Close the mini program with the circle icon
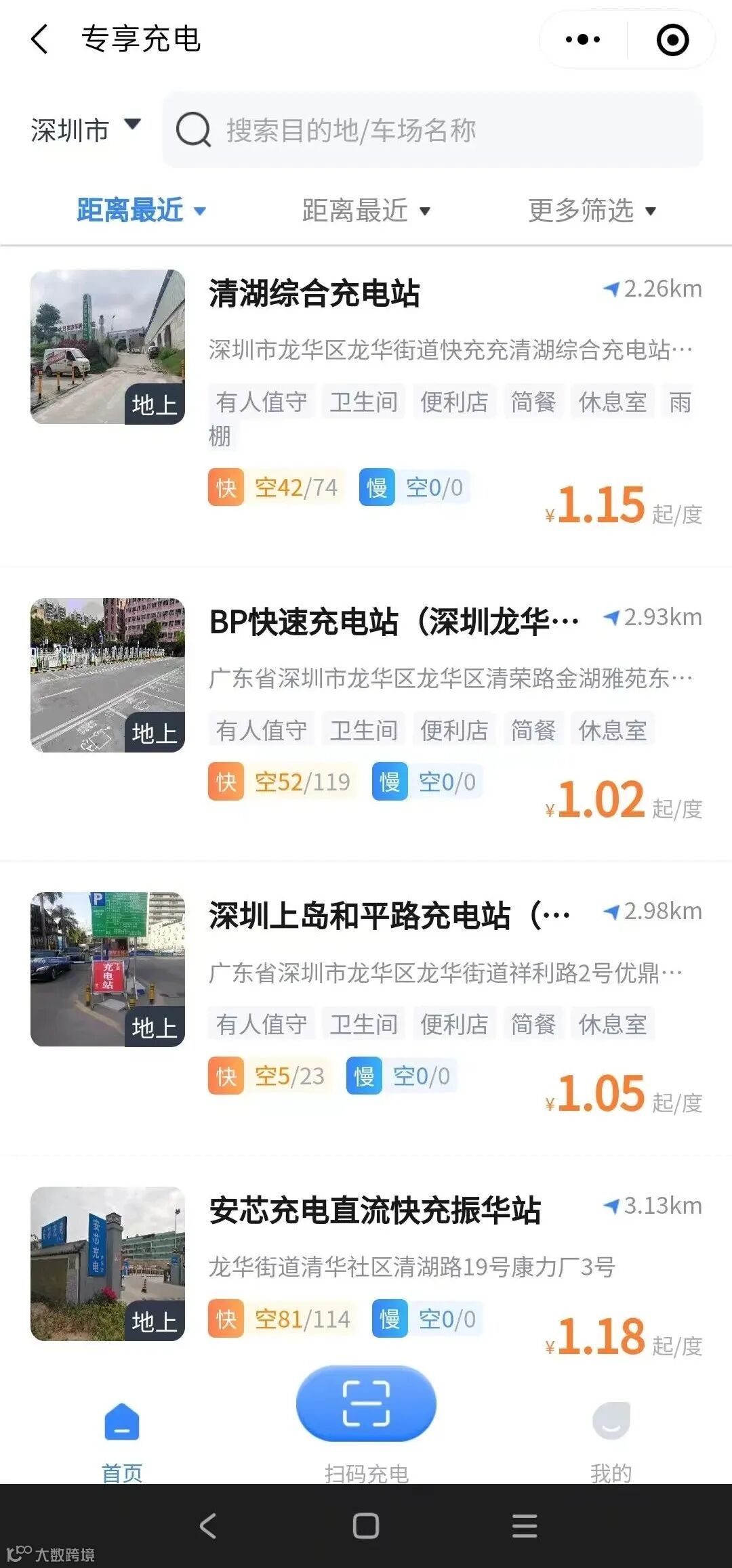The width and height of the screenshot is (732, 1568). pos(672,39)
